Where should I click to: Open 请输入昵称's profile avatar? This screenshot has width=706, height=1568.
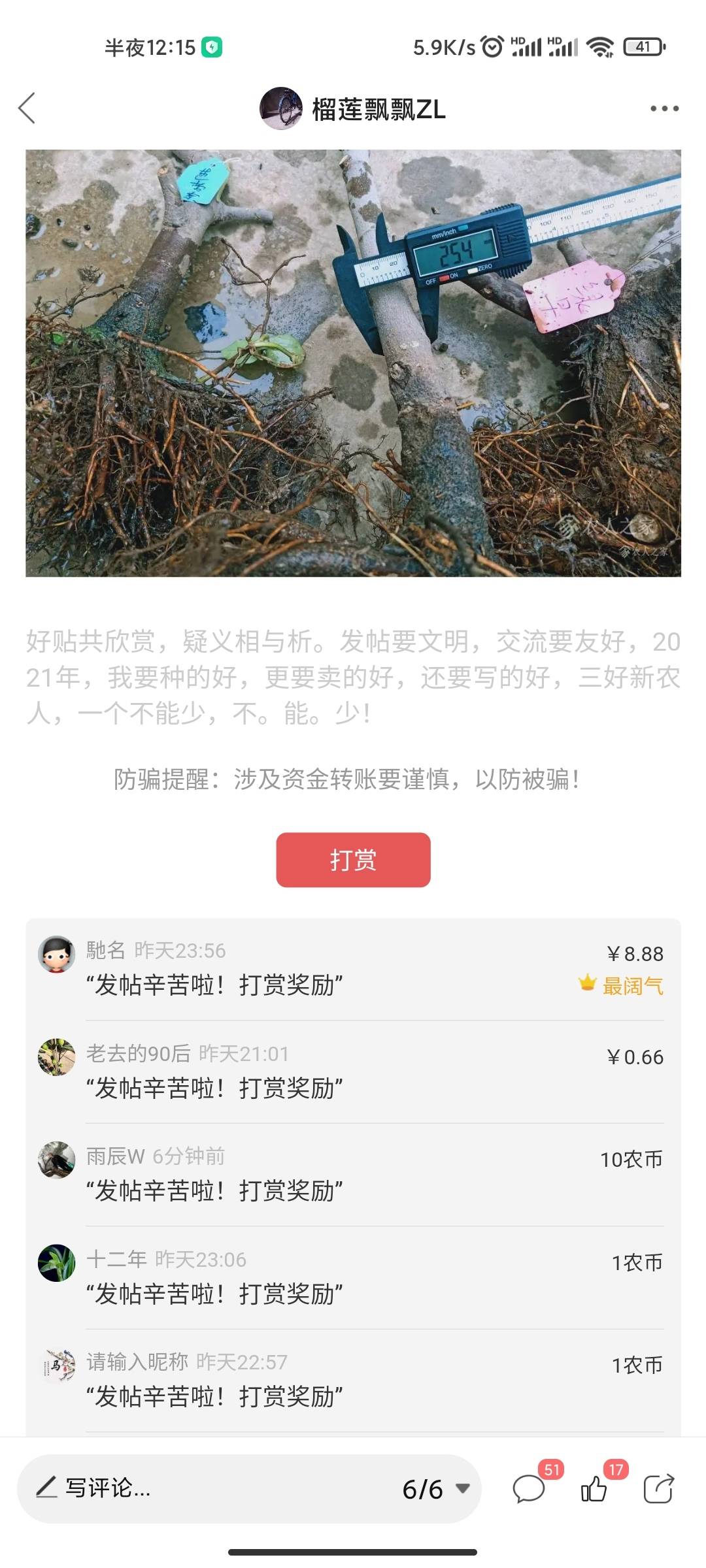[56, 1365]
